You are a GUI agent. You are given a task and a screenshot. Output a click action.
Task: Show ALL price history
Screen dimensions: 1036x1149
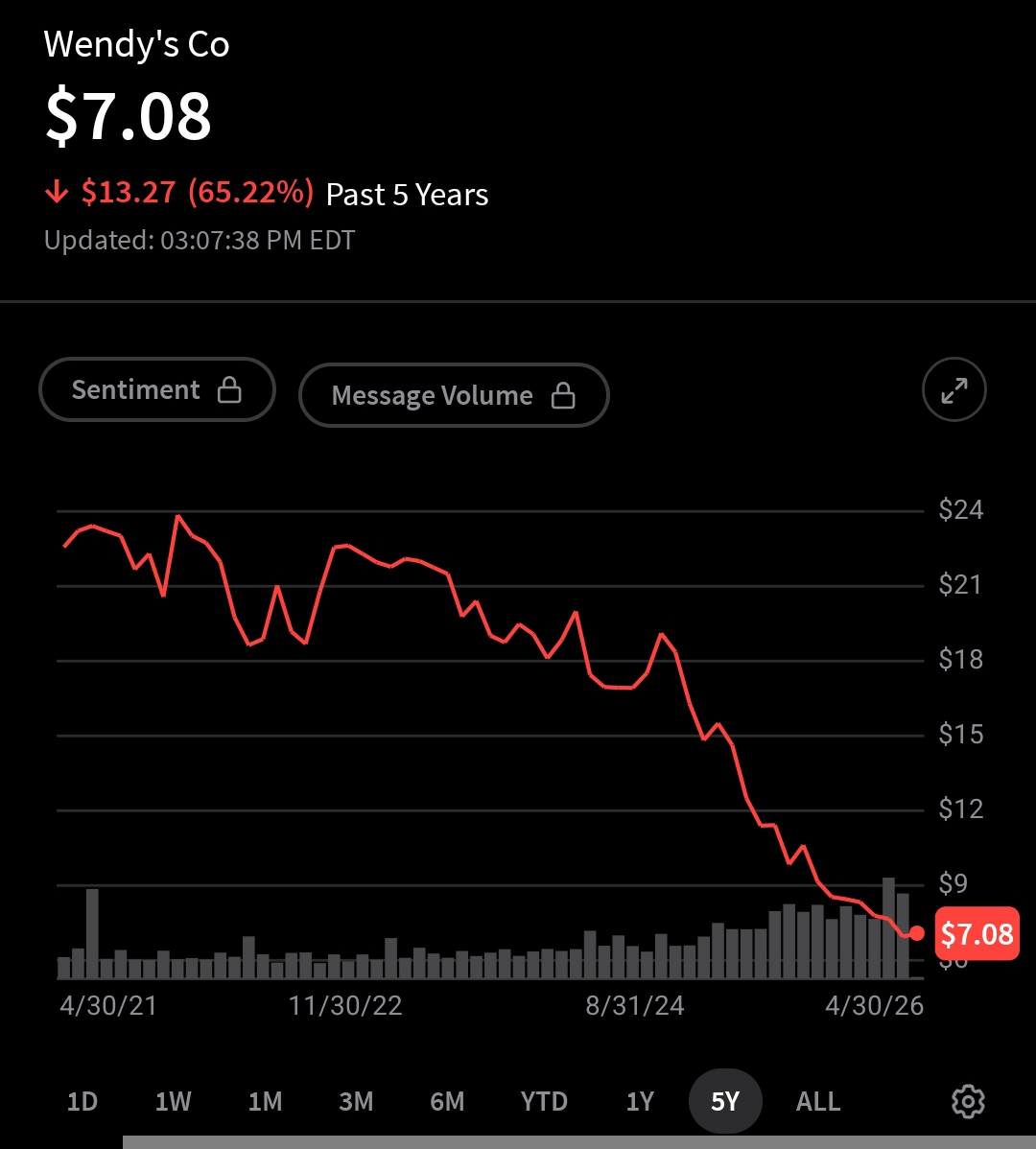point(818,1101)
